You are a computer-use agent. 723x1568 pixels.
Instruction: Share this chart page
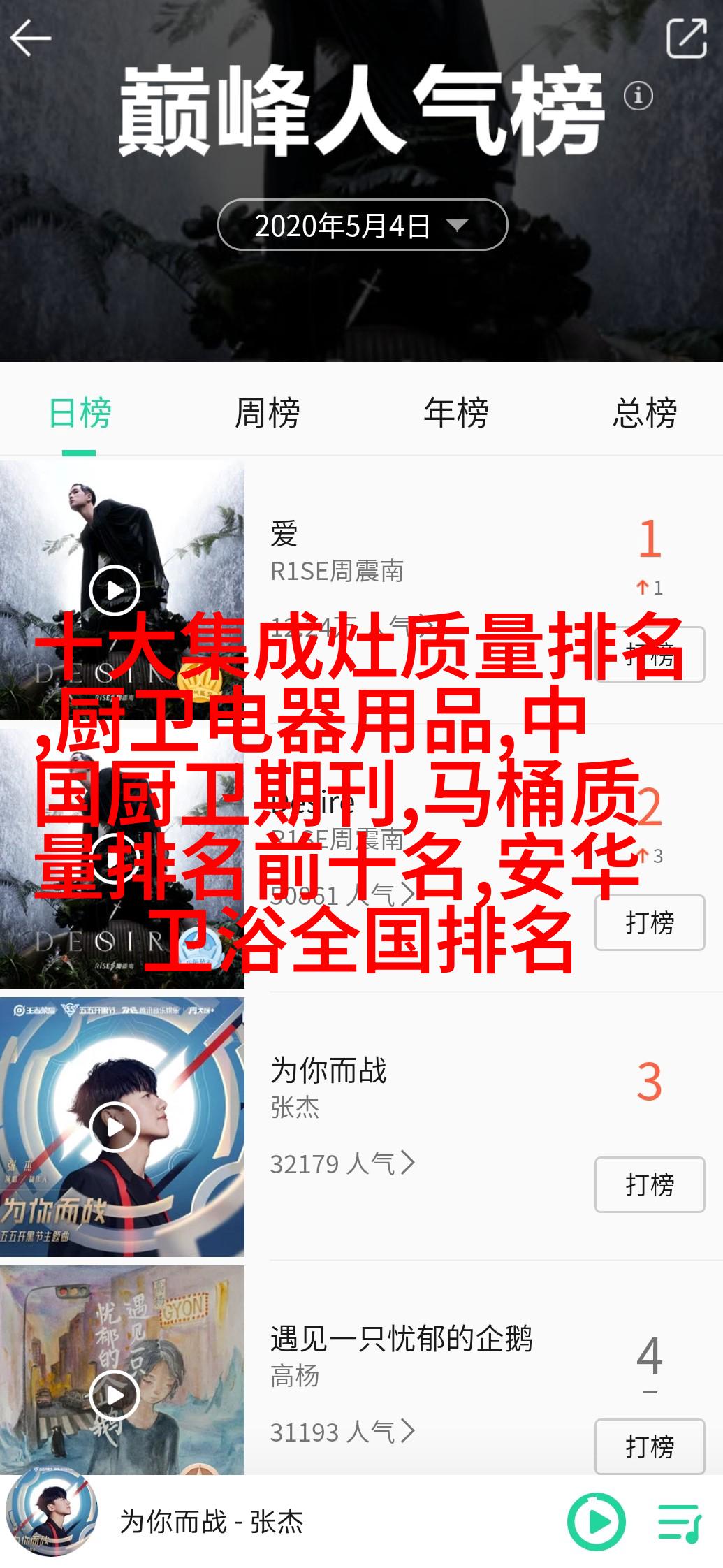click(x=686, y=38)
